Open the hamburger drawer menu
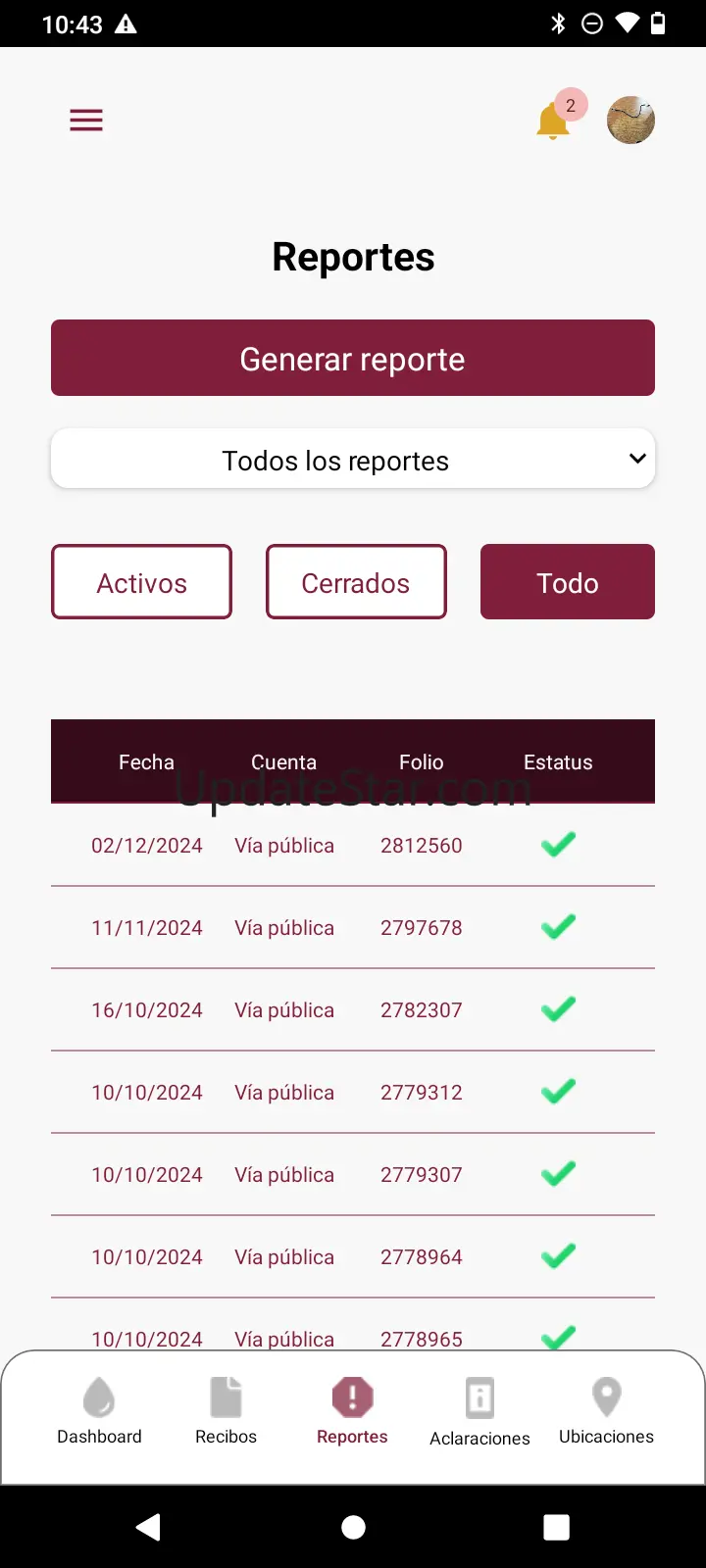 (86, 121)
